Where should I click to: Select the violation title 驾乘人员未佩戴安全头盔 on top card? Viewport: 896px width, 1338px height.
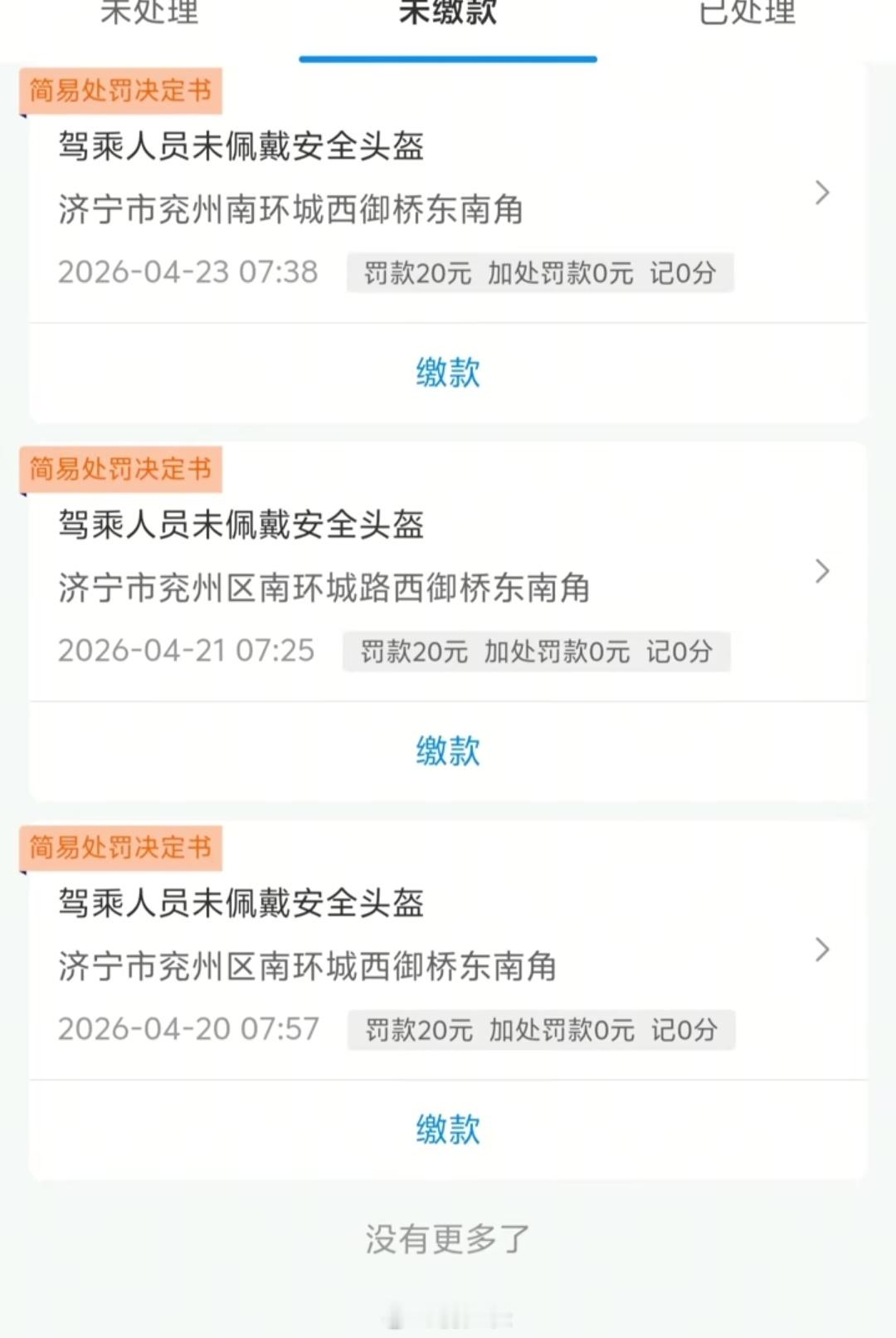[x=241, y=147]
